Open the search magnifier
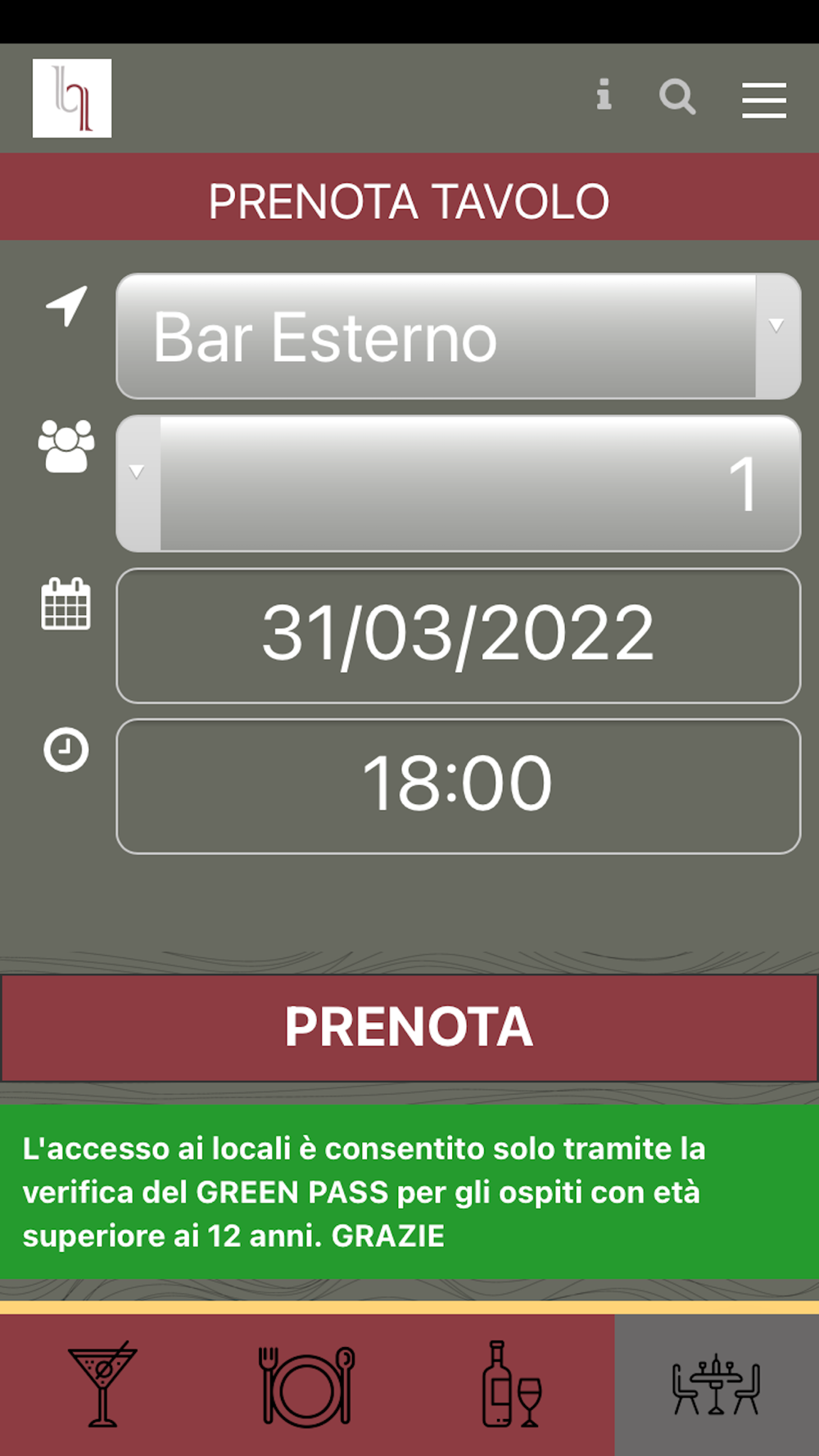The height and width of the screenshot is (1456, 819). click(678, 97)
